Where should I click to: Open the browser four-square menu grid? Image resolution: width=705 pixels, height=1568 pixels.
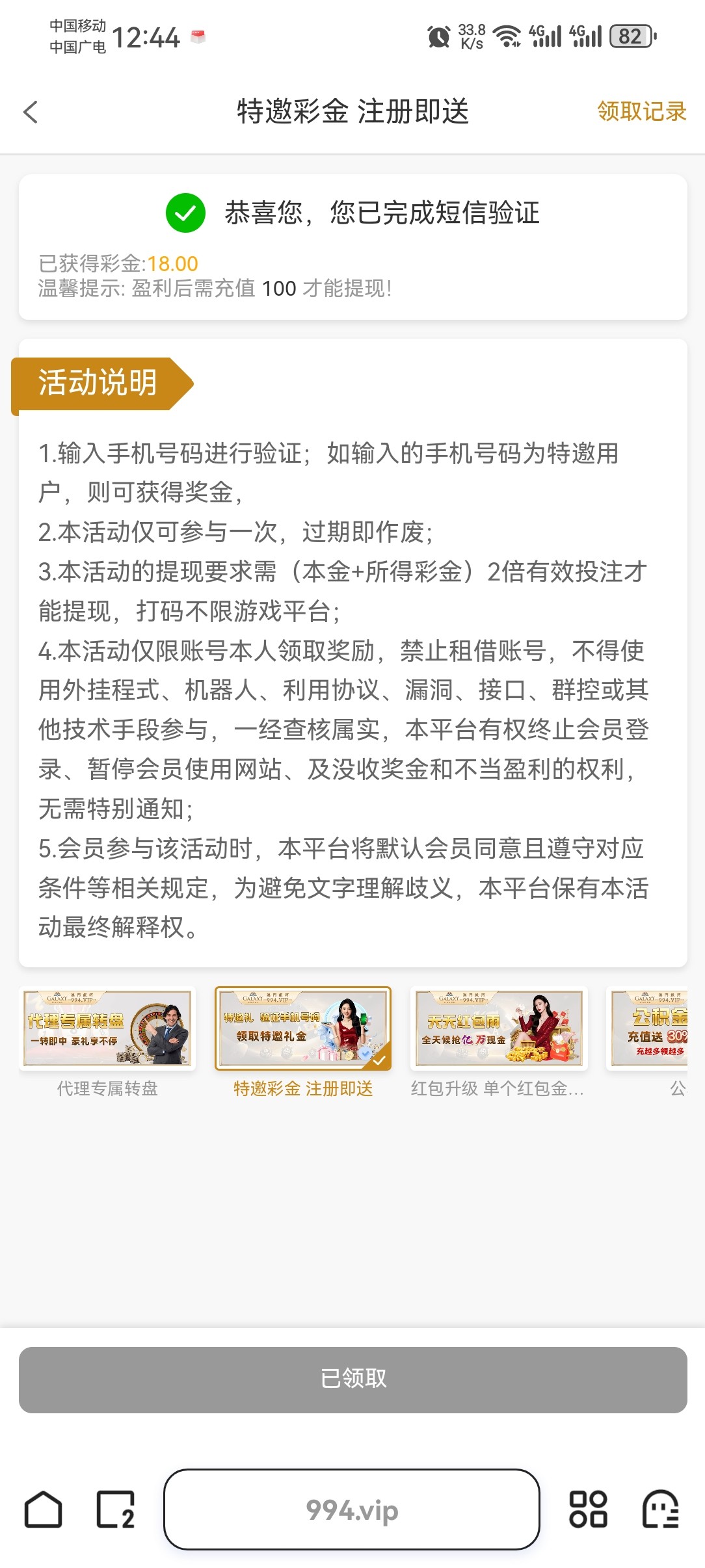pyautogui.click(x=588, y=1509)
